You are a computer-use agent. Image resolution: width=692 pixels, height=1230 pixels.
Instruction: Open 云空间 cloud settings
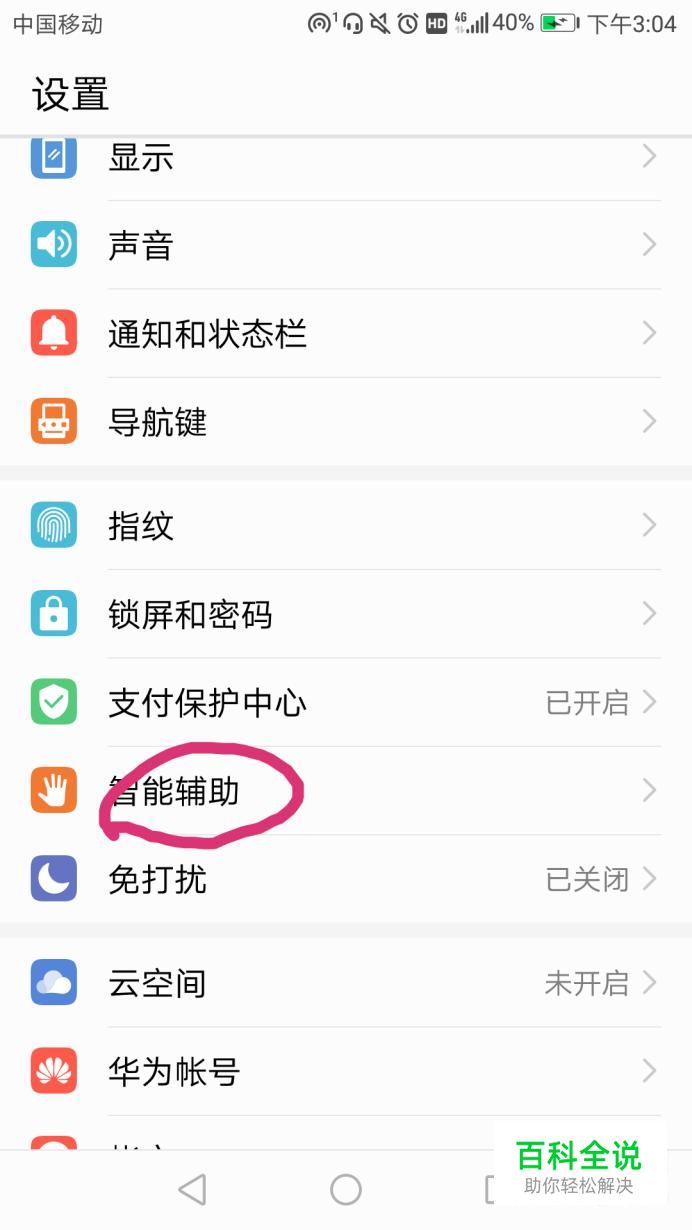point(345,982)
